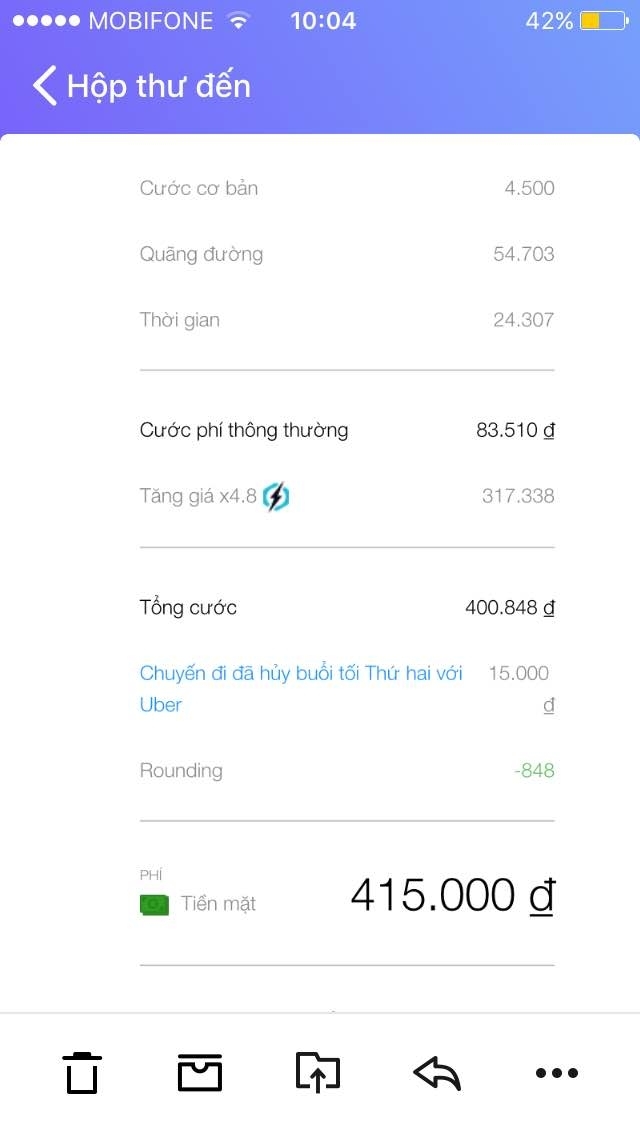The height and width of the screenshot is (1136, 640).
Task: Reply to this email
Action: point(437,1073)
